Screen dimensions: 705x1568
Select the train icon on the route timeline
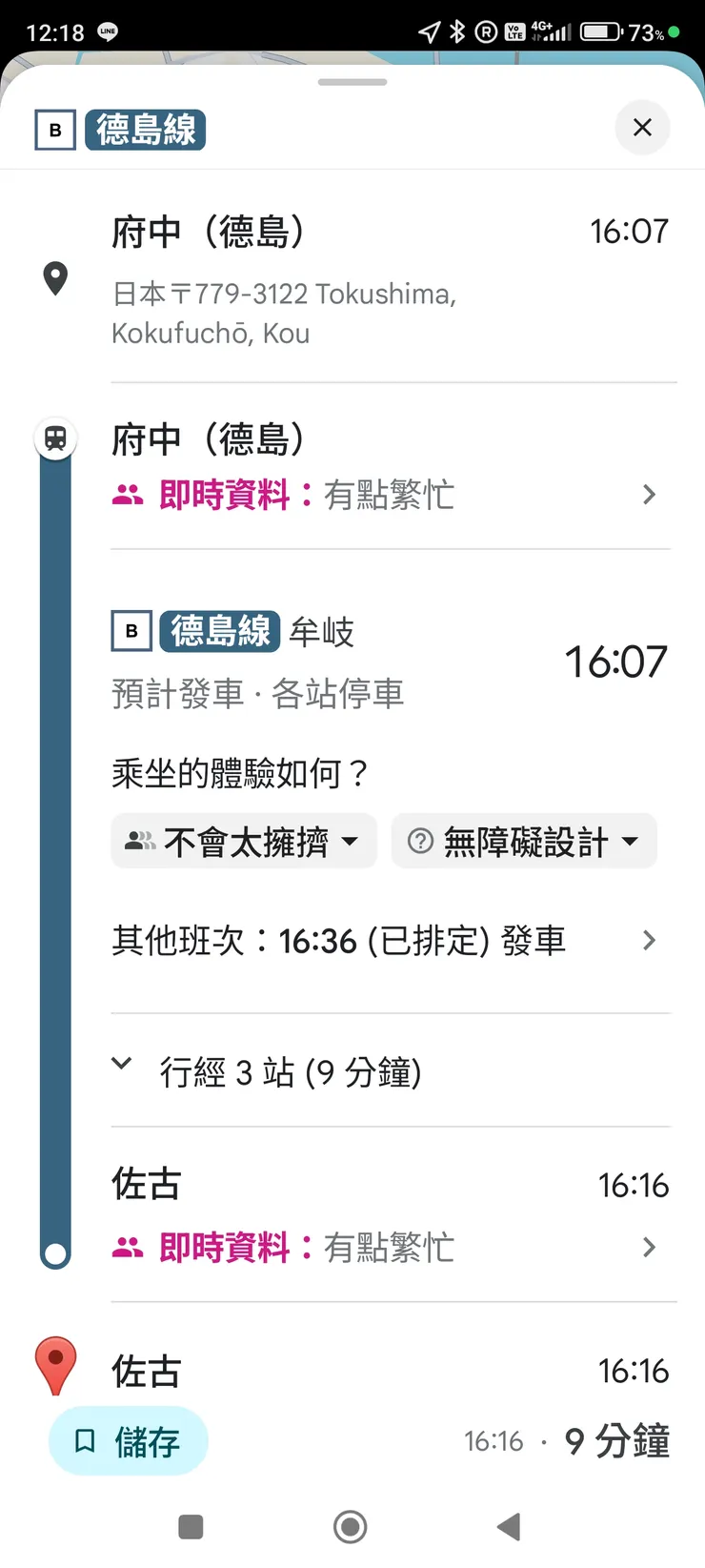[x=55, y=438]
